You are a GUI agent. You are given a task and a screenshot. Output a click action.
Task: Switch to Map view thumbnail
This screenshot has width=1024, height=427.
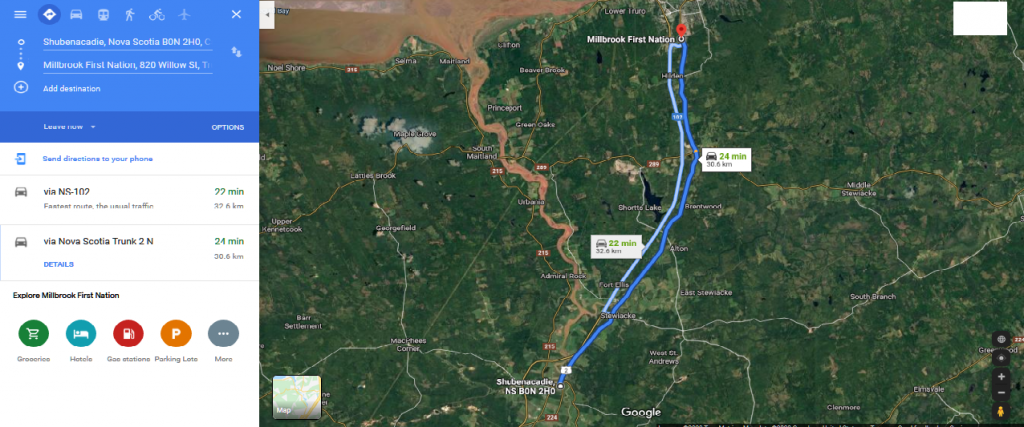(297, 396)
